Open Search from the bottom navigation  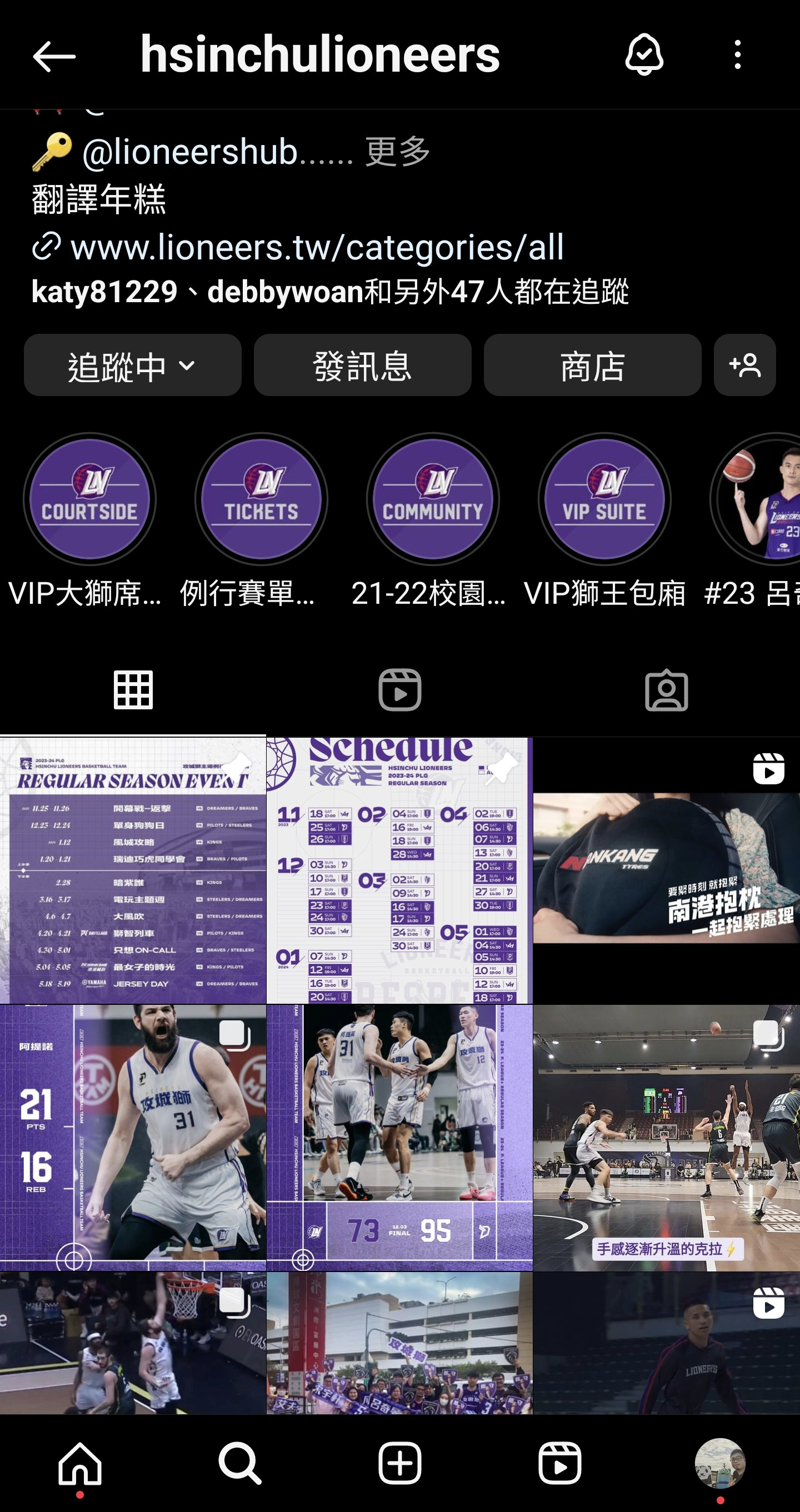click(239, 1463)
